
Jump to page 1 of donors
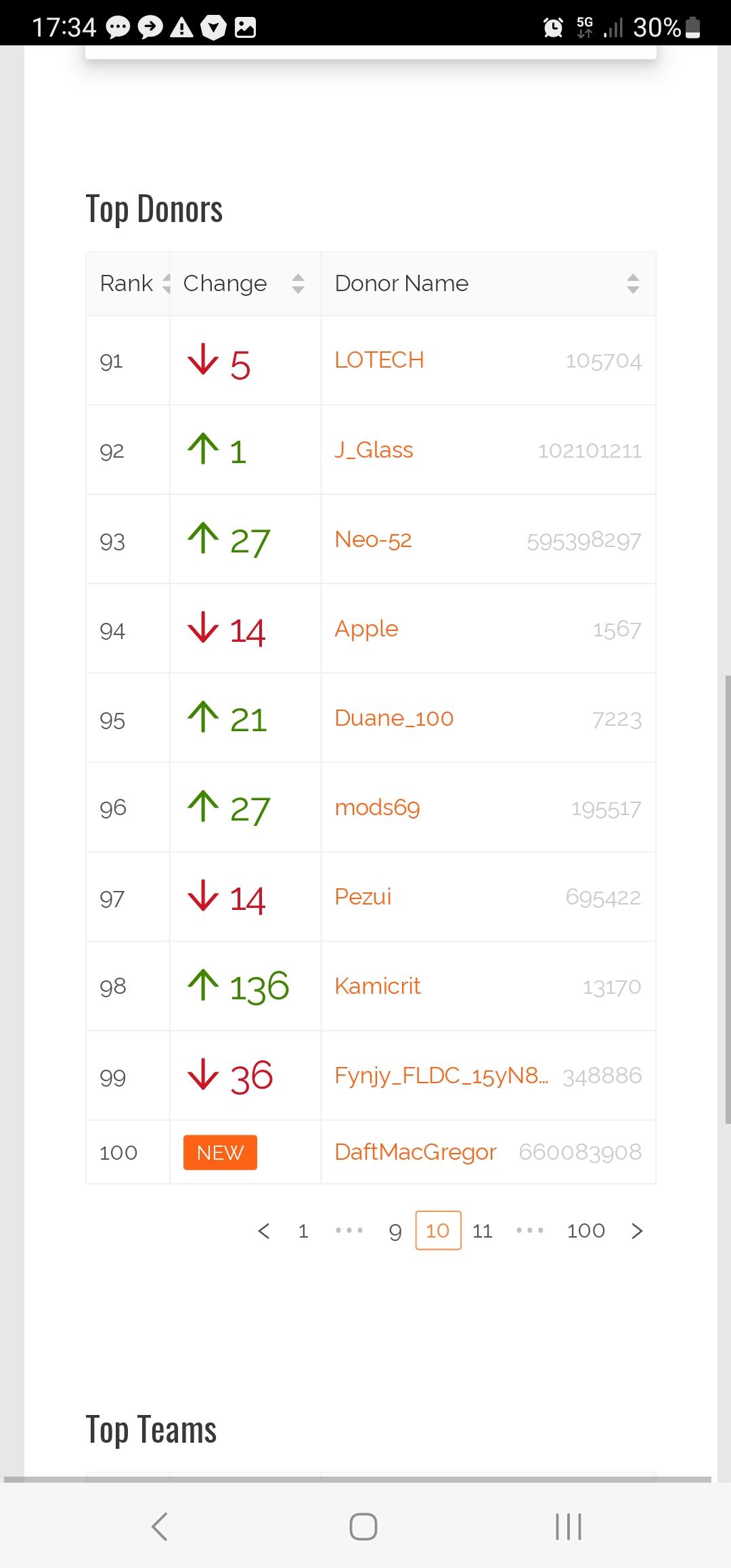point(303,1231)
